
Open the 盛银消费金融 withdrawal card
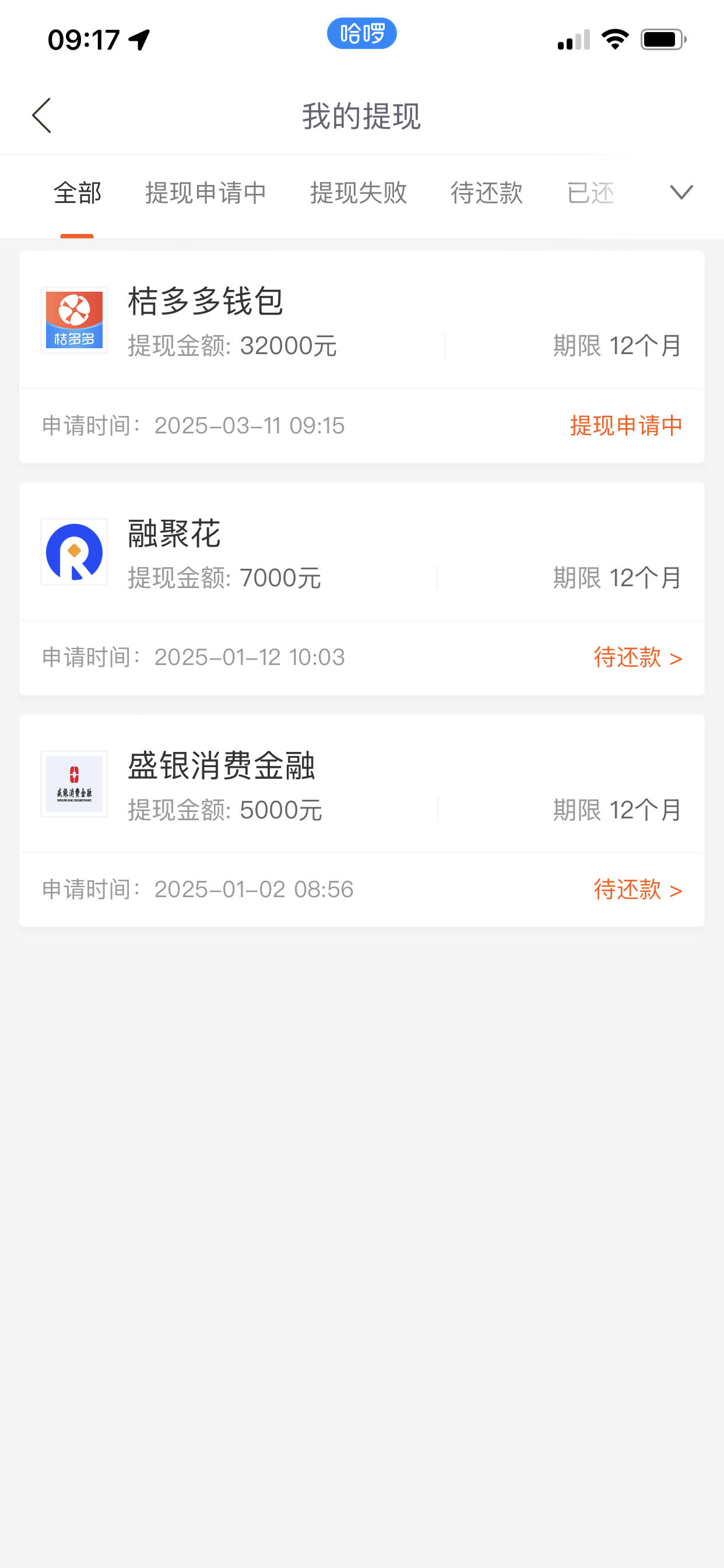362,821
